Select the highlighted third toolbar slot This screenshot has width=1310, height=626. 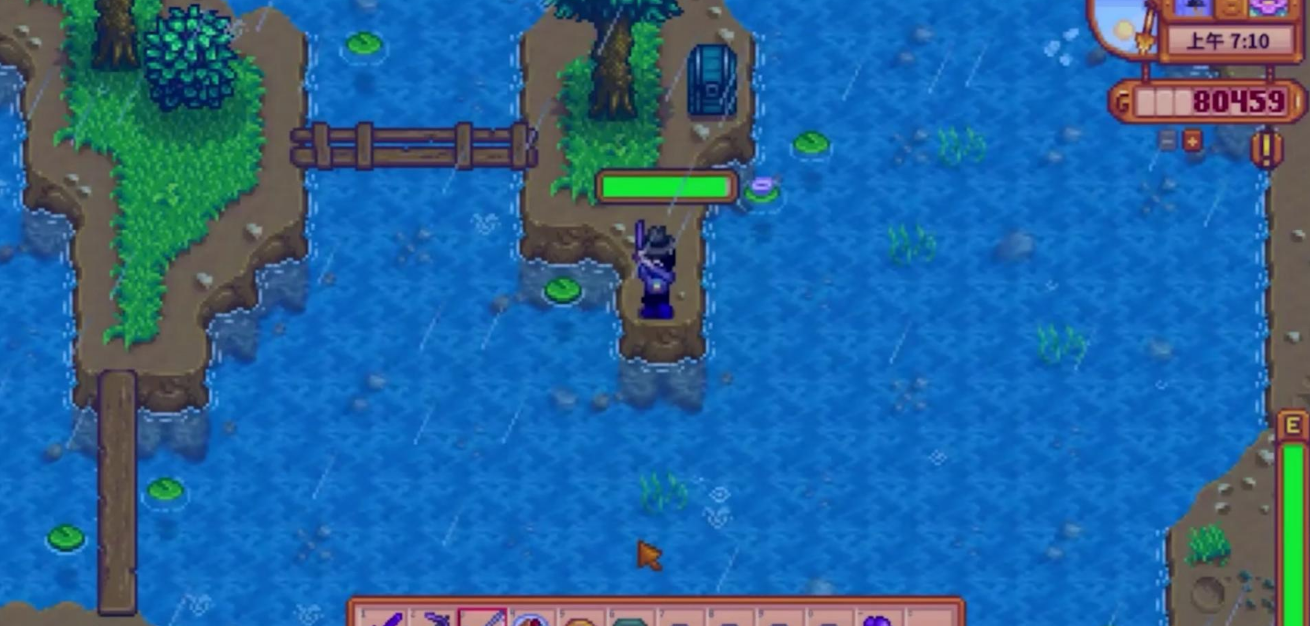483,618
